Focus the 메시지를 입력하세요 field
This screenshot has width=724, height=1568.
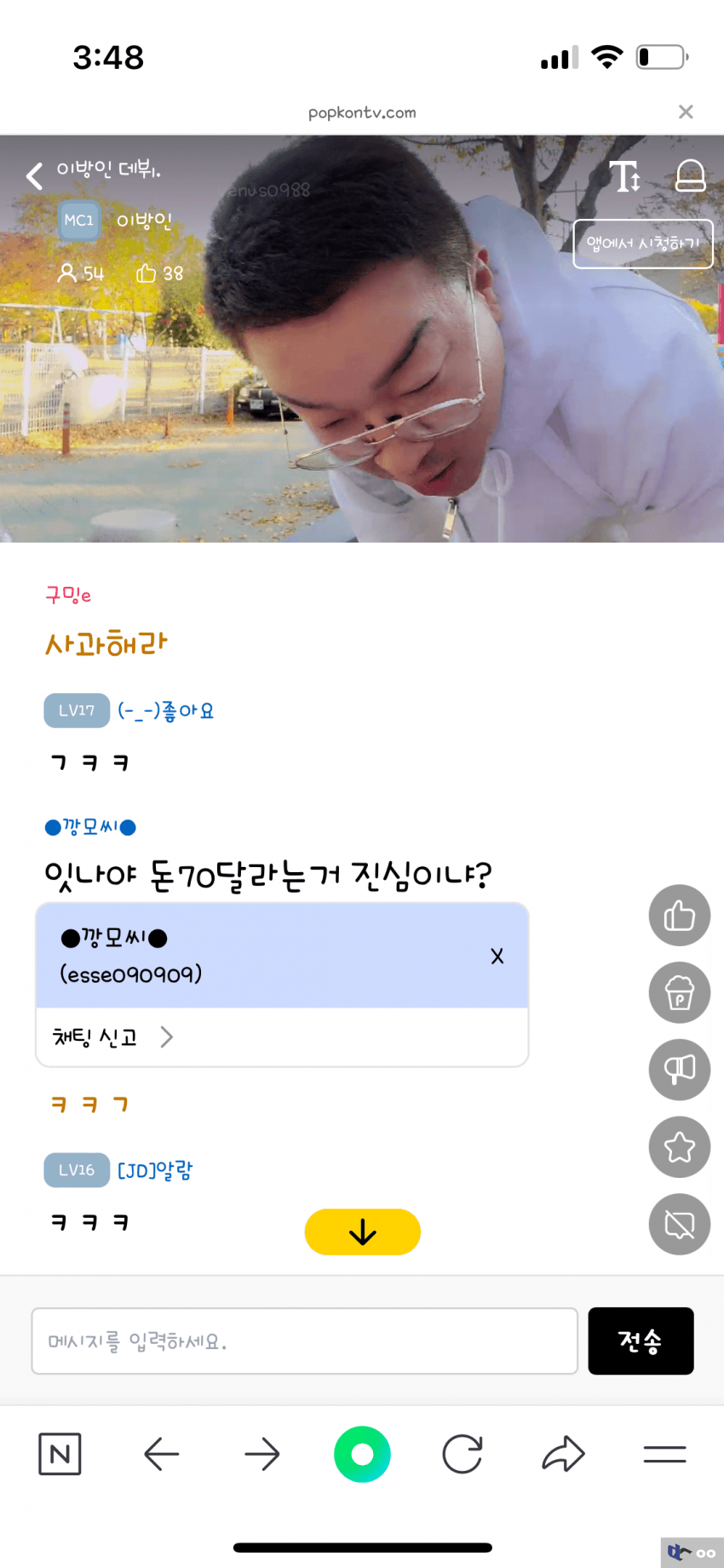(304, 1341)
